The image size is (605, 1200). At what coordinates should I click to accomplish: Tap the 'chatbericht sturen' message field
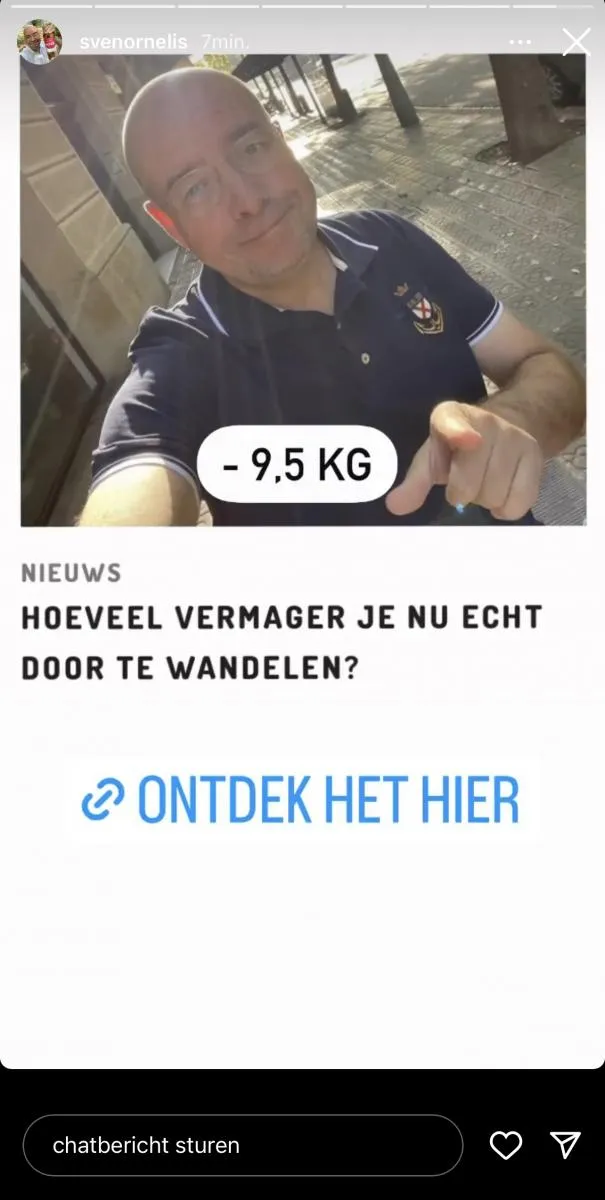[x=242, y=1145]
